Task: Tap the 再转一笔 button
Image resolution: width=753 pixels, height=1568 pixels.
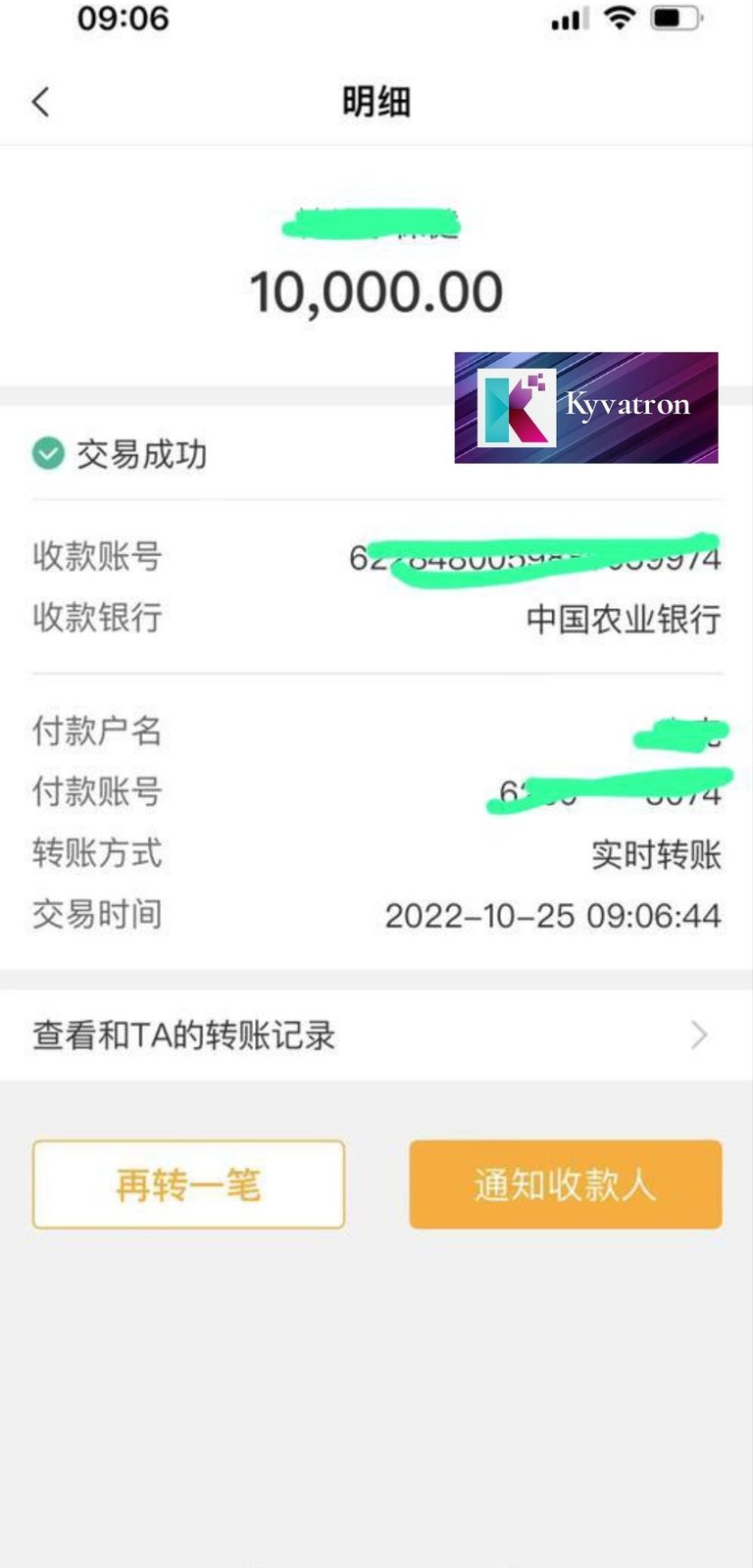Action: pos(188,1185)
